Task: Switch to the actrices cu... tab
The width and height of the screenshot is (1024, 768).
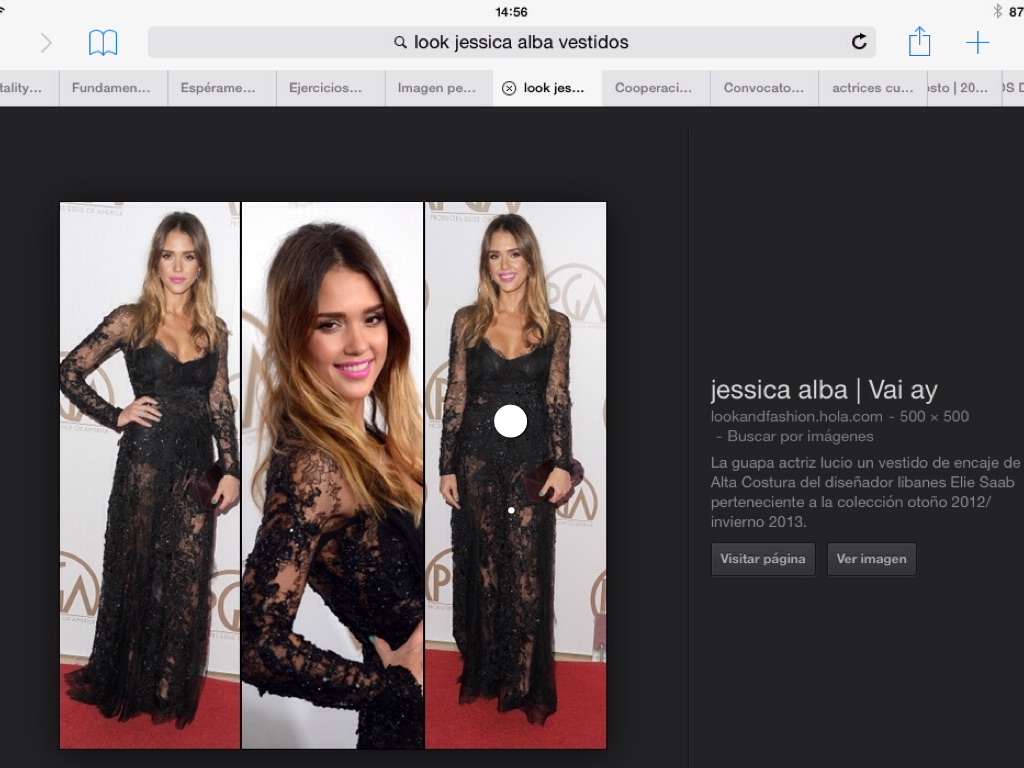Action: point(872,88)
